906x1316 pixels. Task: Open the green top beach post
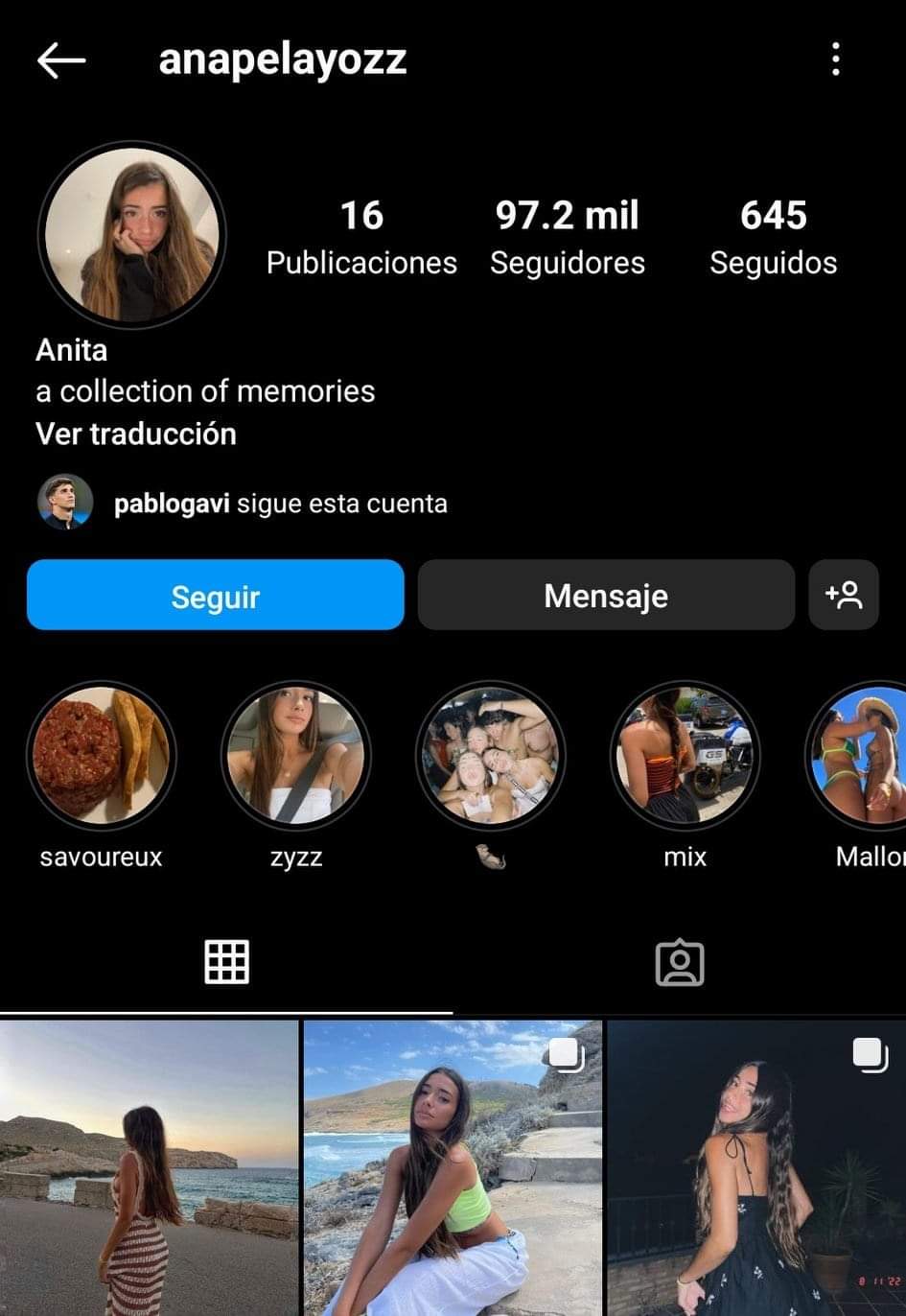tap(453, 1167)
